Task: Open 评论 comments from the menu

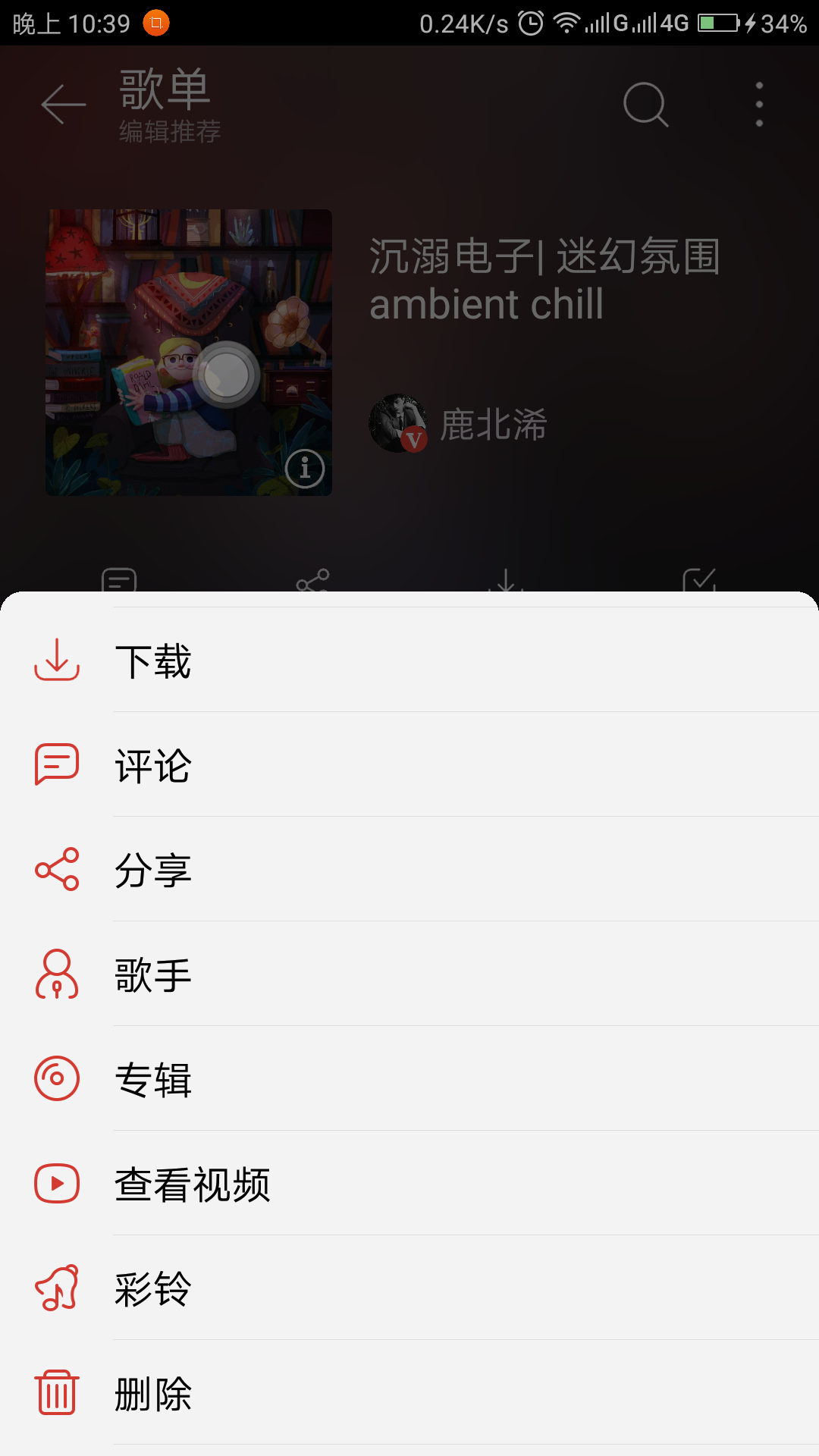Action: [153, 765]
